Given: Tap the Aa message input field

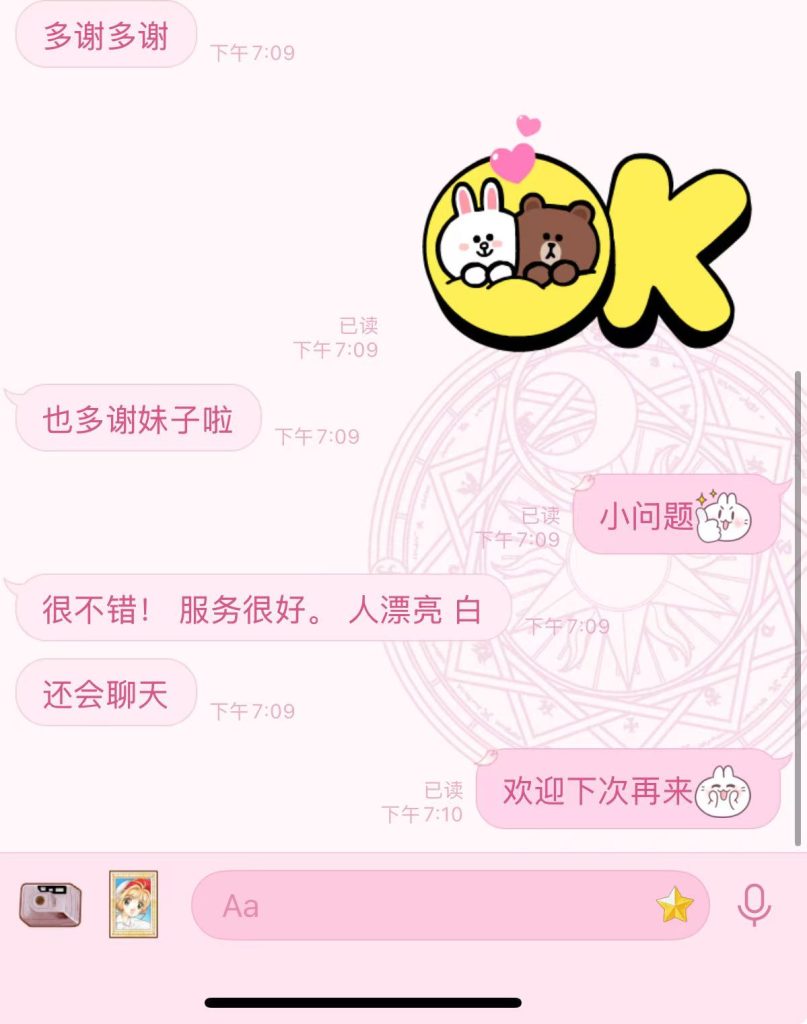Looking at the screenshot, I should pos(420,905).
